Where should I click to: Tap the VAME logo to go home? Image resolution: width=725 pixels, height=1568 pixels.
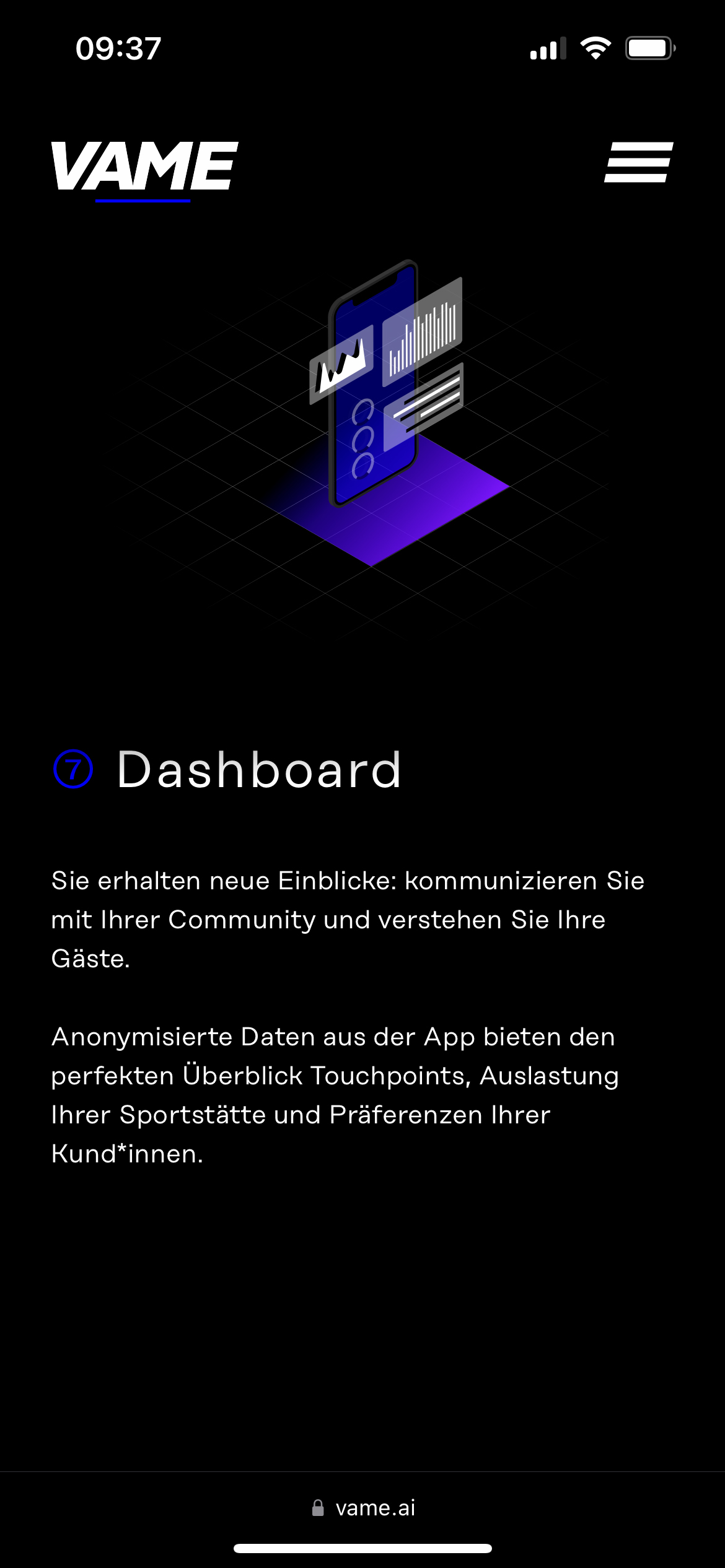(x=144, y=167)
